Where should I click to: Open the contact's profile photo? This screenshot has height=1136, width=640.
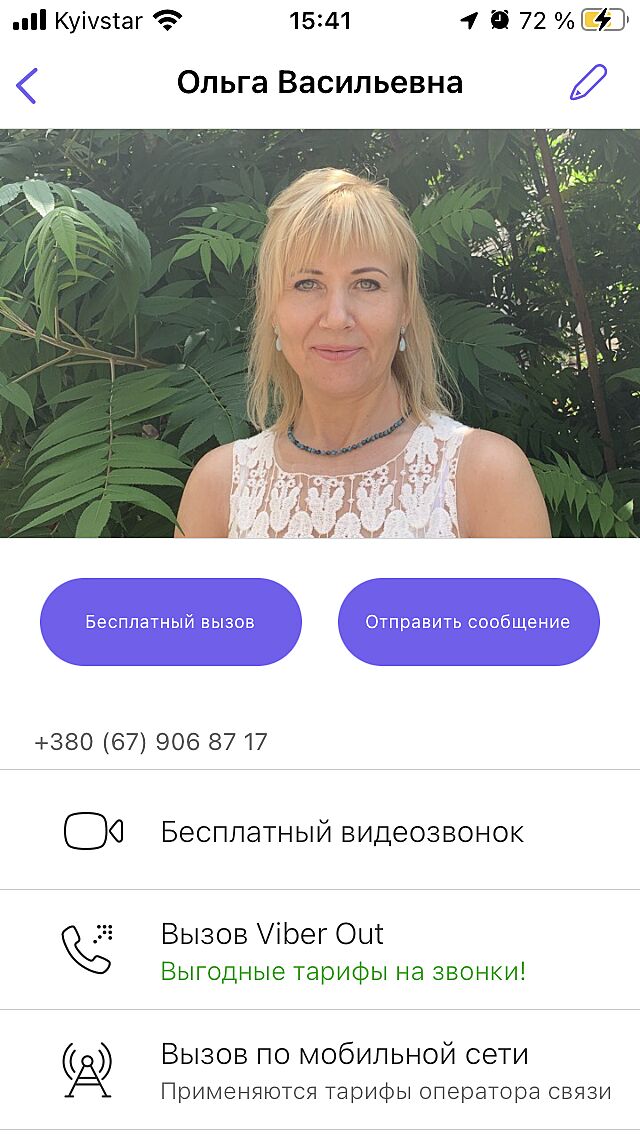pyautogui.click(x=320, y=333)
